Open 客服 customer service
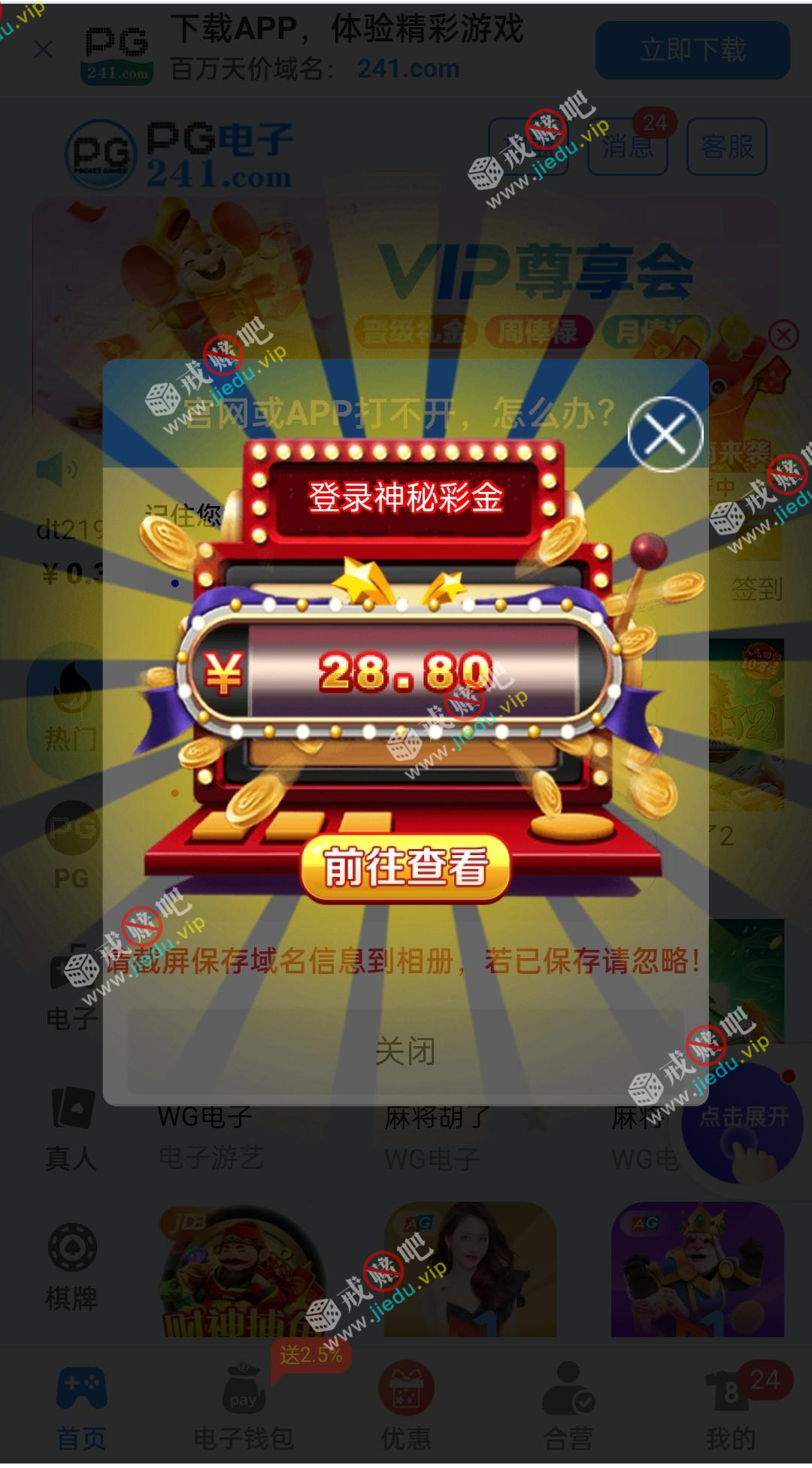The height and width of the screenshot is (1468, 812). (x=726, y=146)
